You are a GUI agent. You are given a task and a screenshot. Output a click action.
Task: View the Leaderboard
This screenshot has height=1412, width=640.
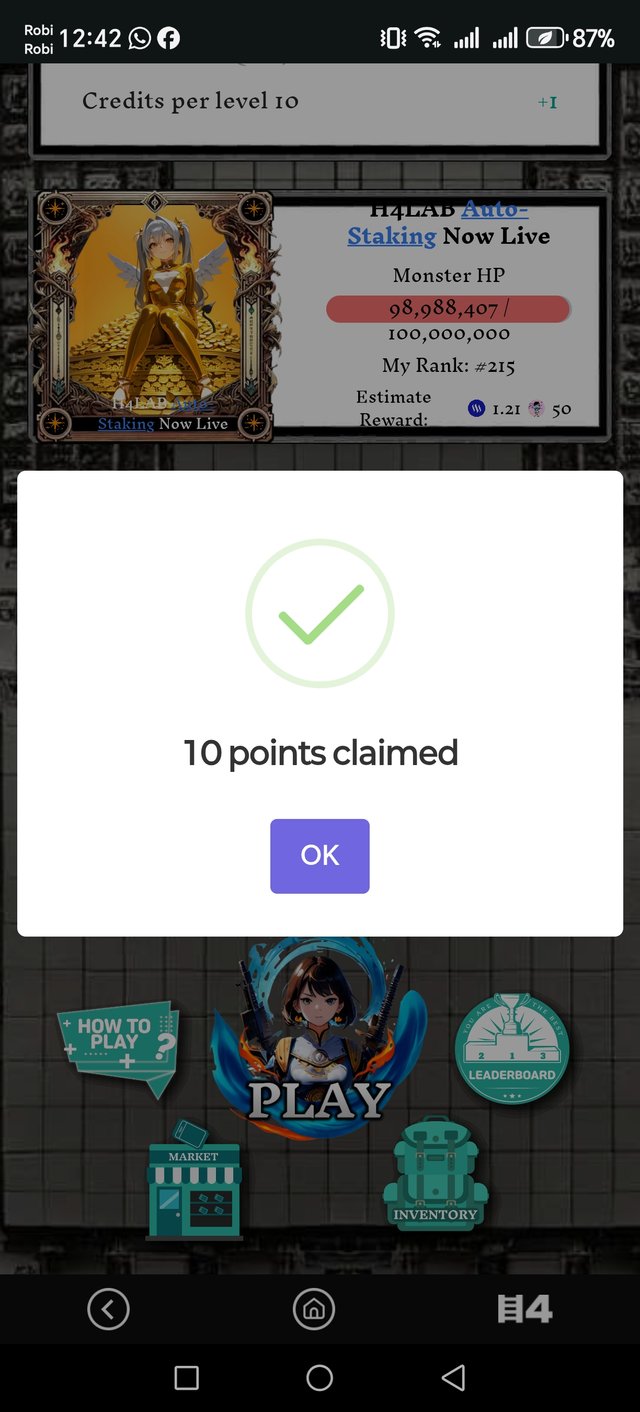tap(512, 1048)
